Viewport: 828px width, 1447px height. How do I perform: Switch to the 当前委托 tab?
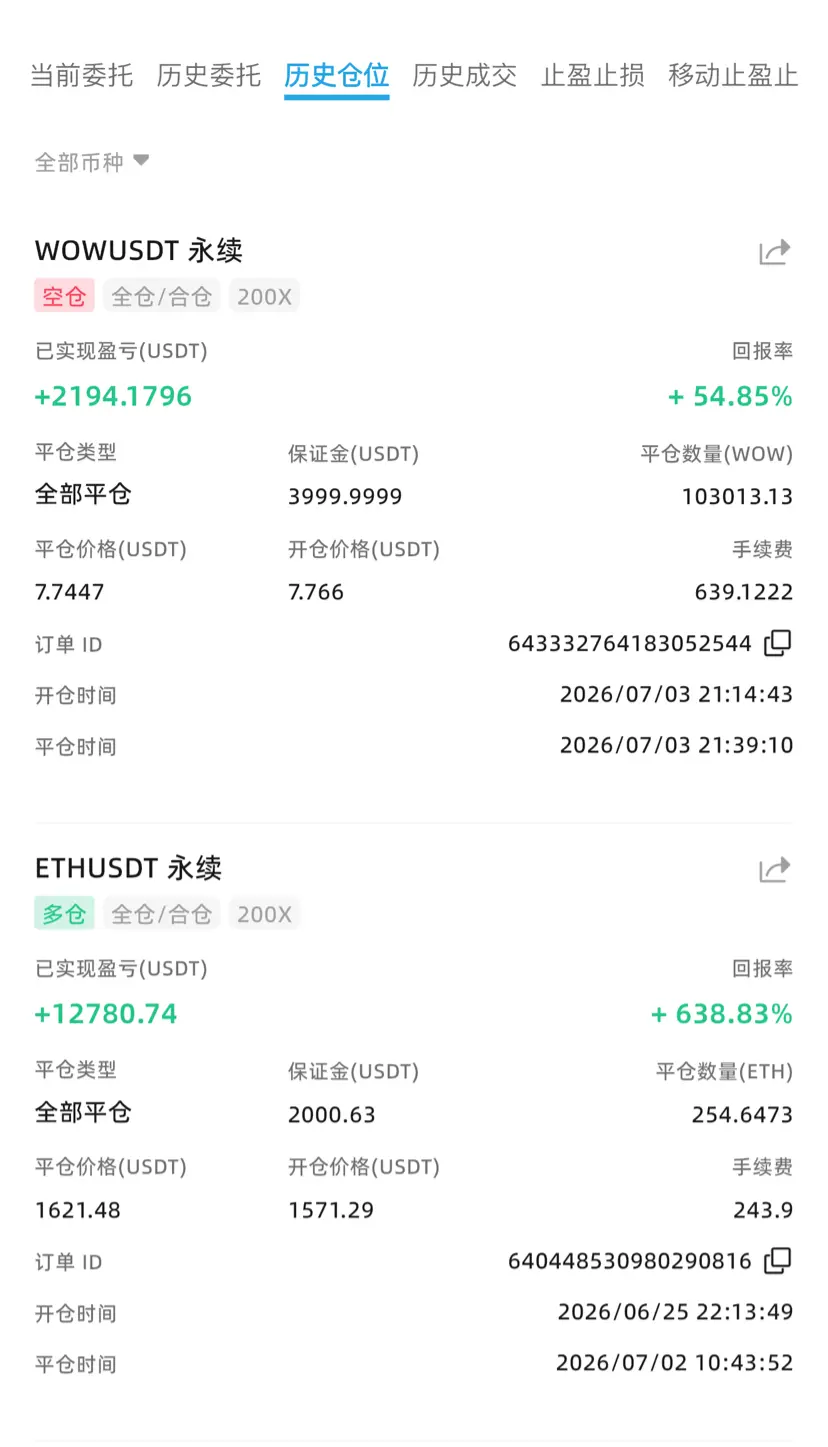[x=81, y=75]
